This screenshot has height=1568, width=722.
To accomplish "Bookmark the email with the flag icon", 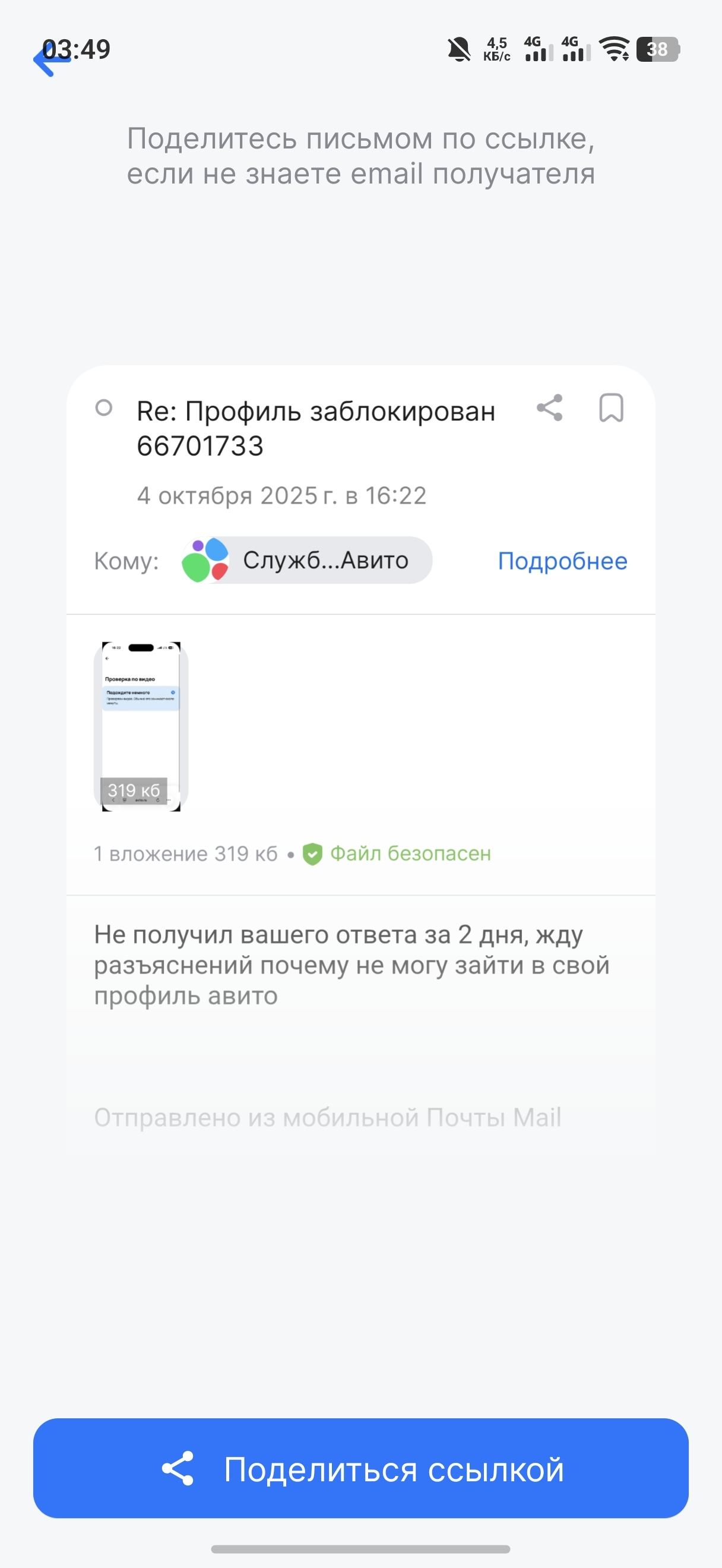I will 611,408.
